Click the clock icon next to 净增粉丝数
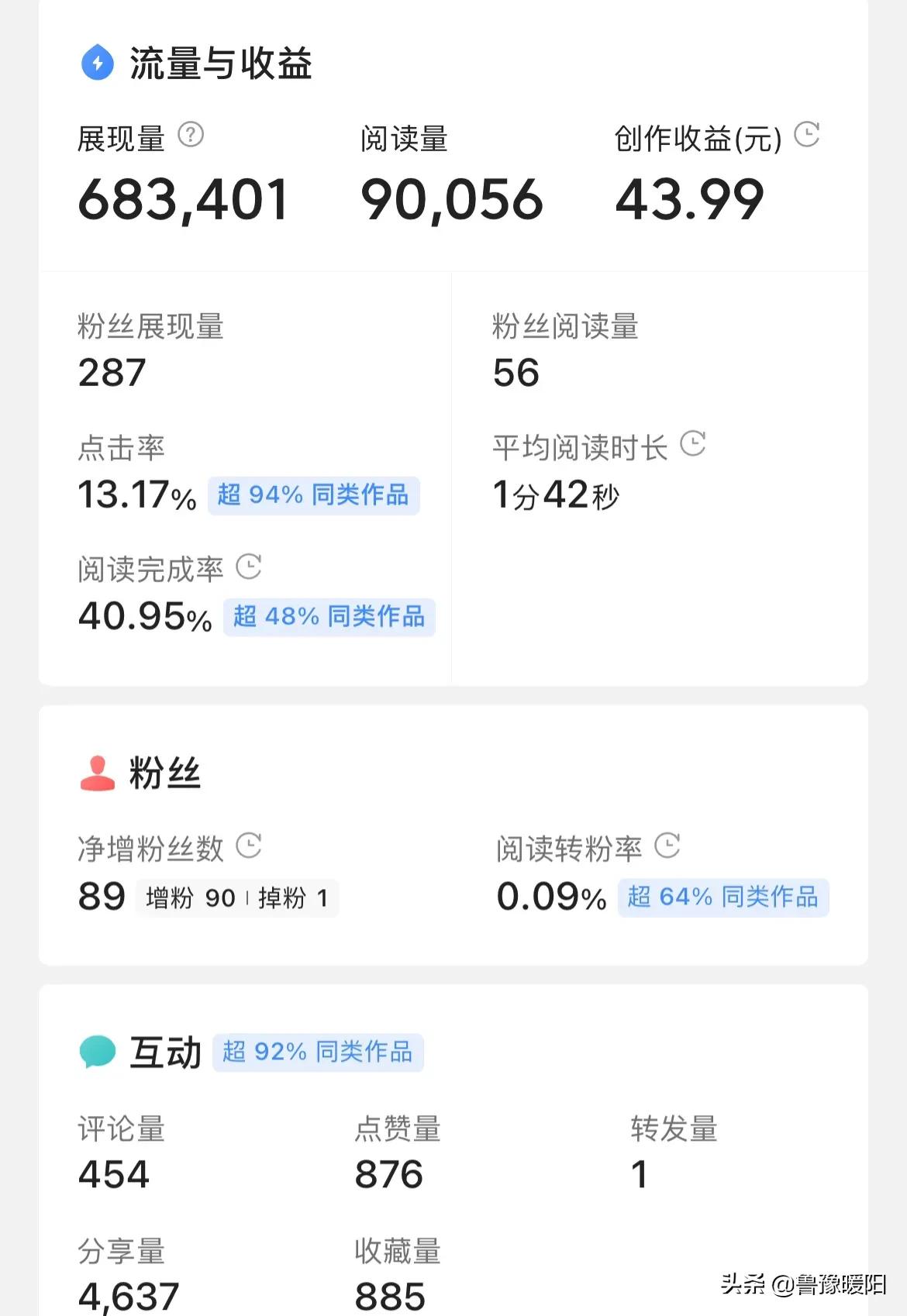 click(x=248, y=847)
